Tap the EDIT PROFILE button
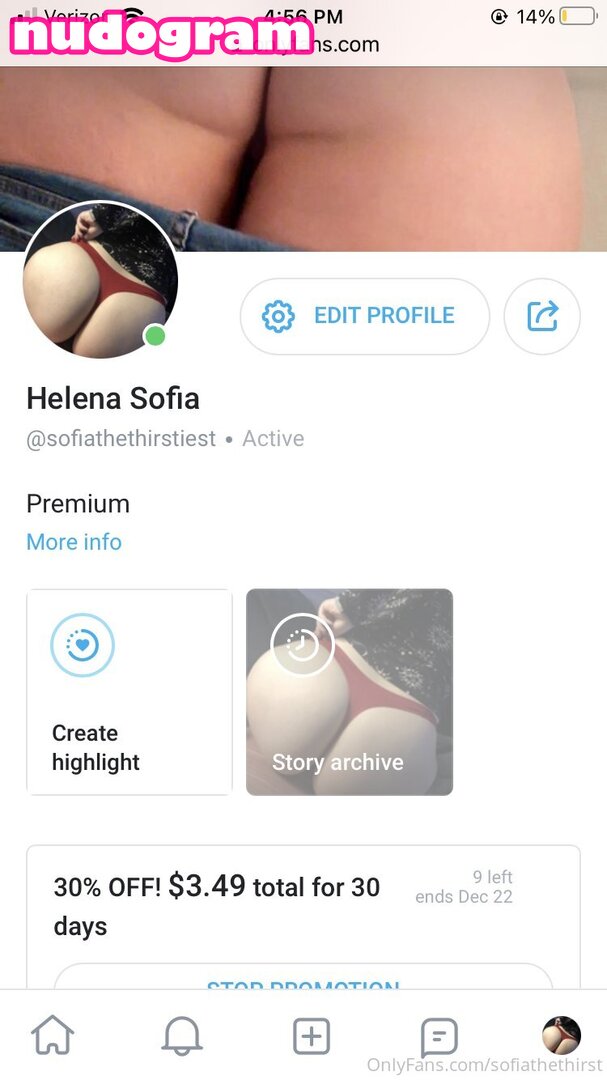 [x=364, y=316]
